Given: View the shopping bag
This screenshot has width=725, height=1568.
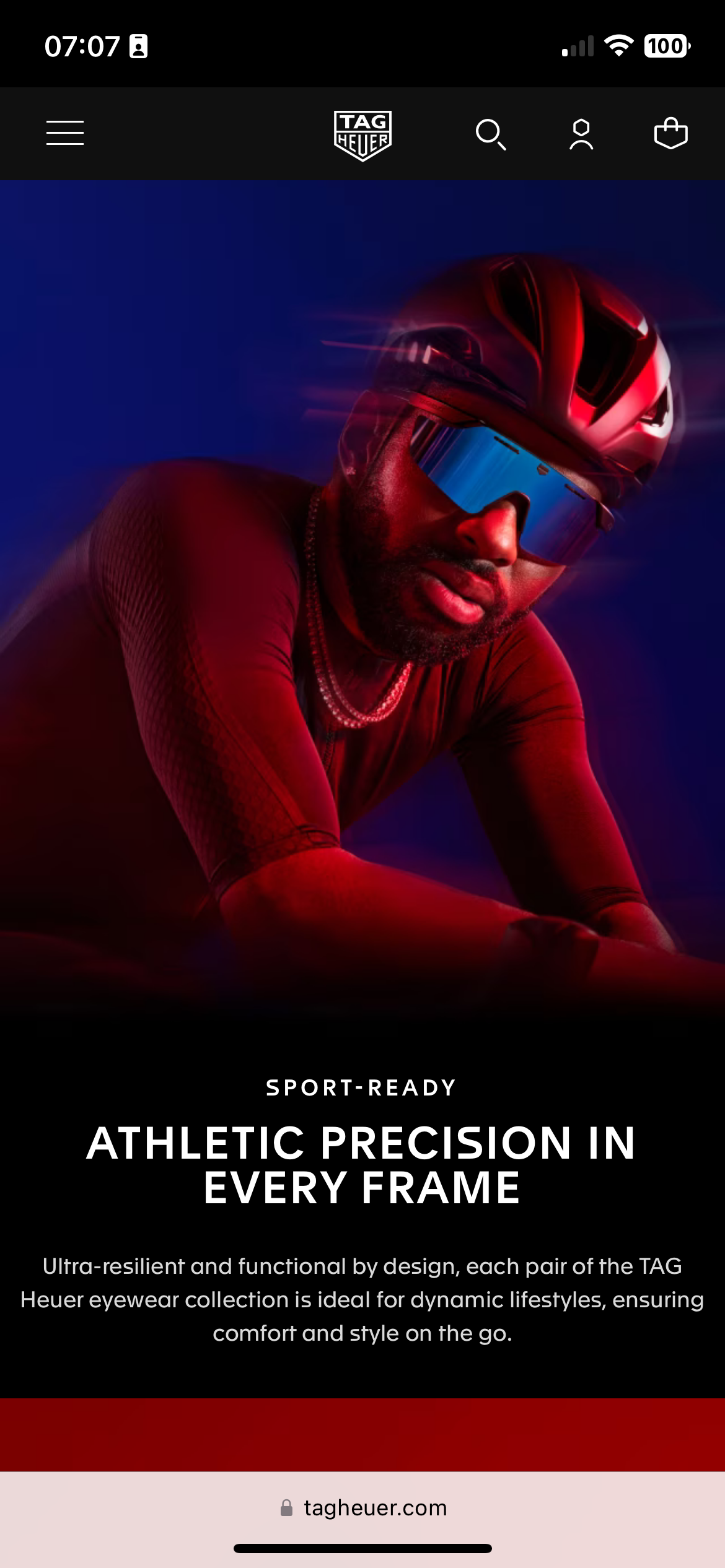Looking at the screenshot, I should point(671,133).
